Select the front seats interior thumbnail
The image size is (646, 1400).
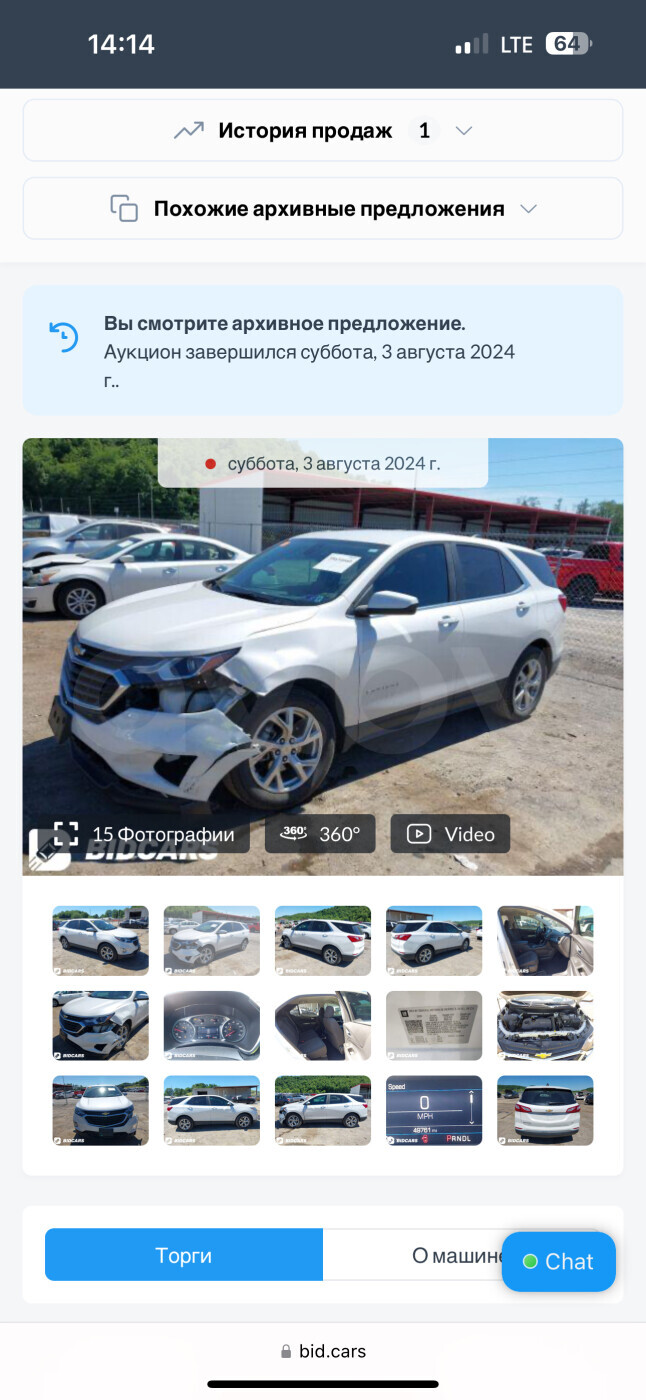tap(545, 941)
